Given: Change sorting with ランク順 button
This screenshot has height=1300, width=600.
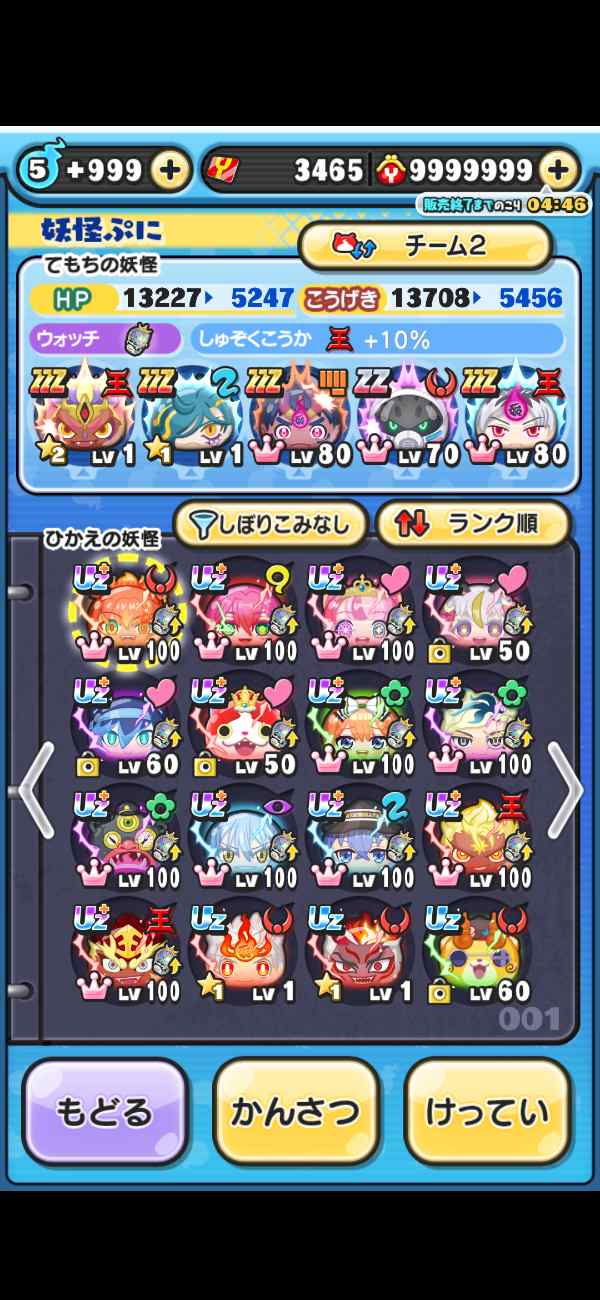Looking at the screenshot, I should 472,522.
